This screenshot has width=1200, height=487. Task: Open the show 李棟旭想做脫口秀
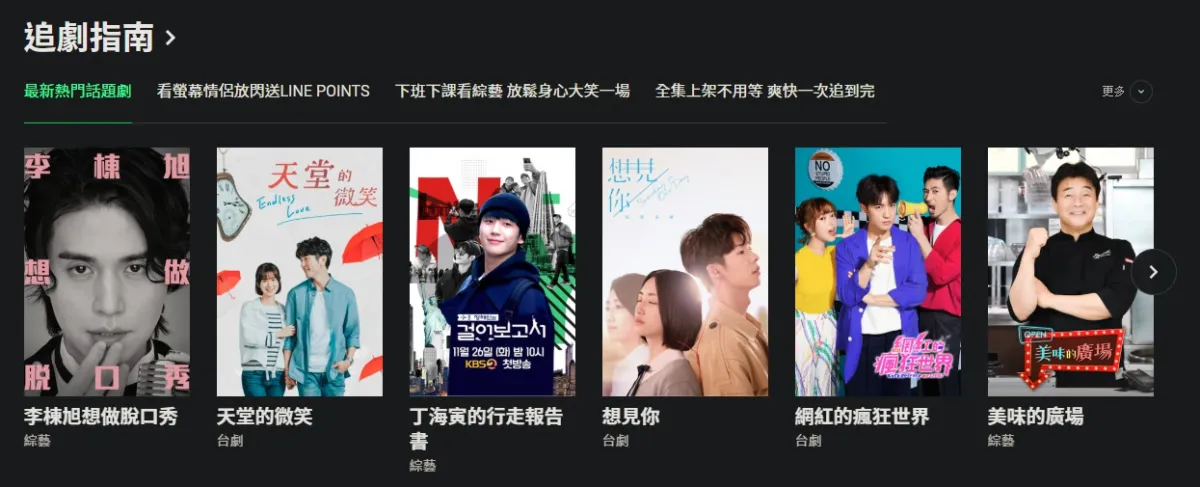coord(107,271)
